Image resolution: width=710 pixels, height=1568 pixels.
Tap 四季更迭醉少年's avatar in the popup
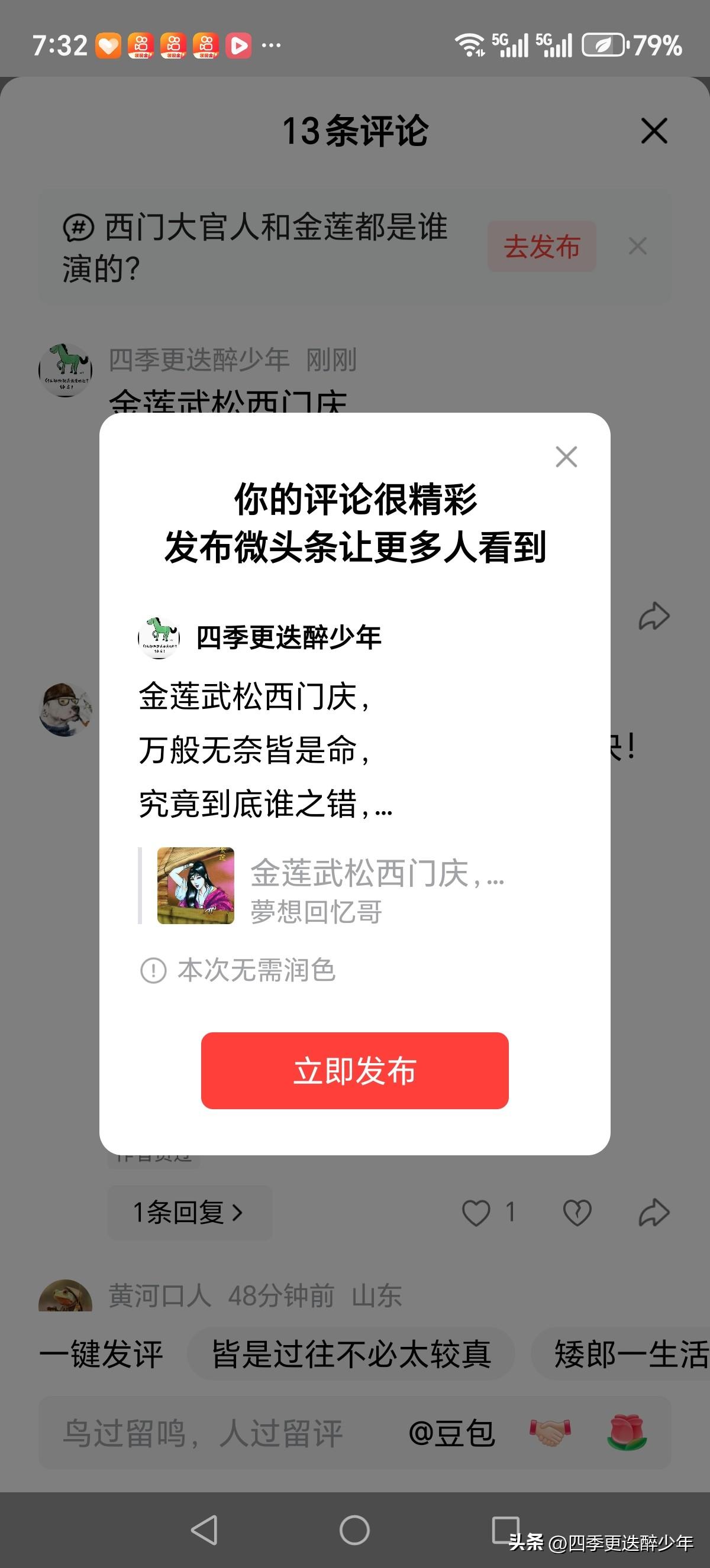pyautogui.click(x=159, y=637)
